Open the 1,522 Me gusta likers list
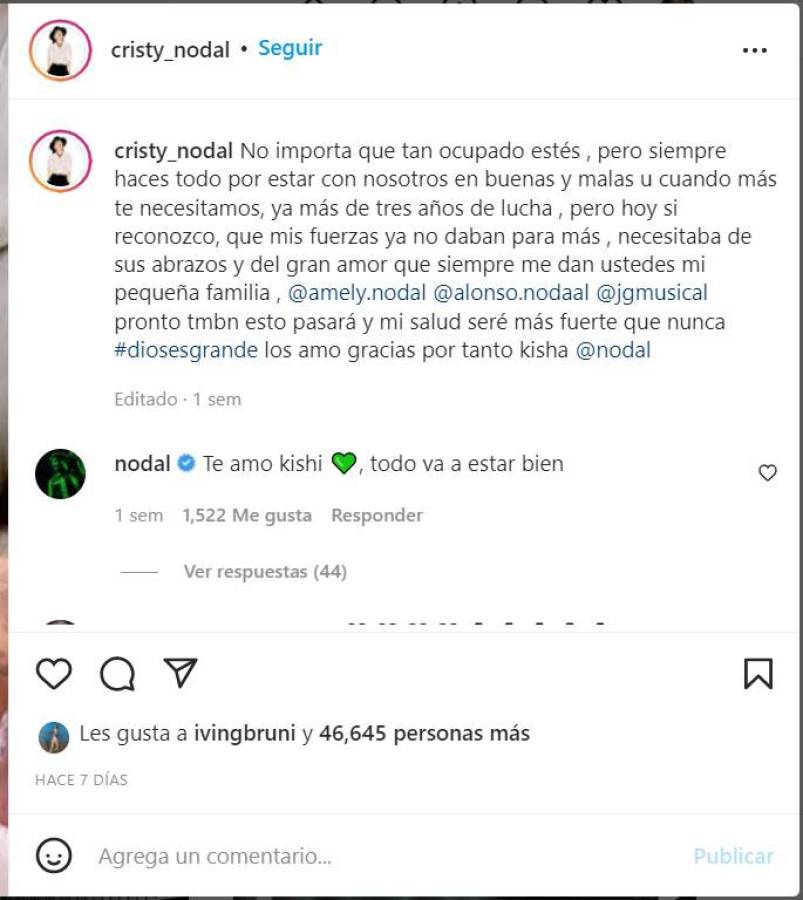The image size is (803, 900). [x=245, y=515]
